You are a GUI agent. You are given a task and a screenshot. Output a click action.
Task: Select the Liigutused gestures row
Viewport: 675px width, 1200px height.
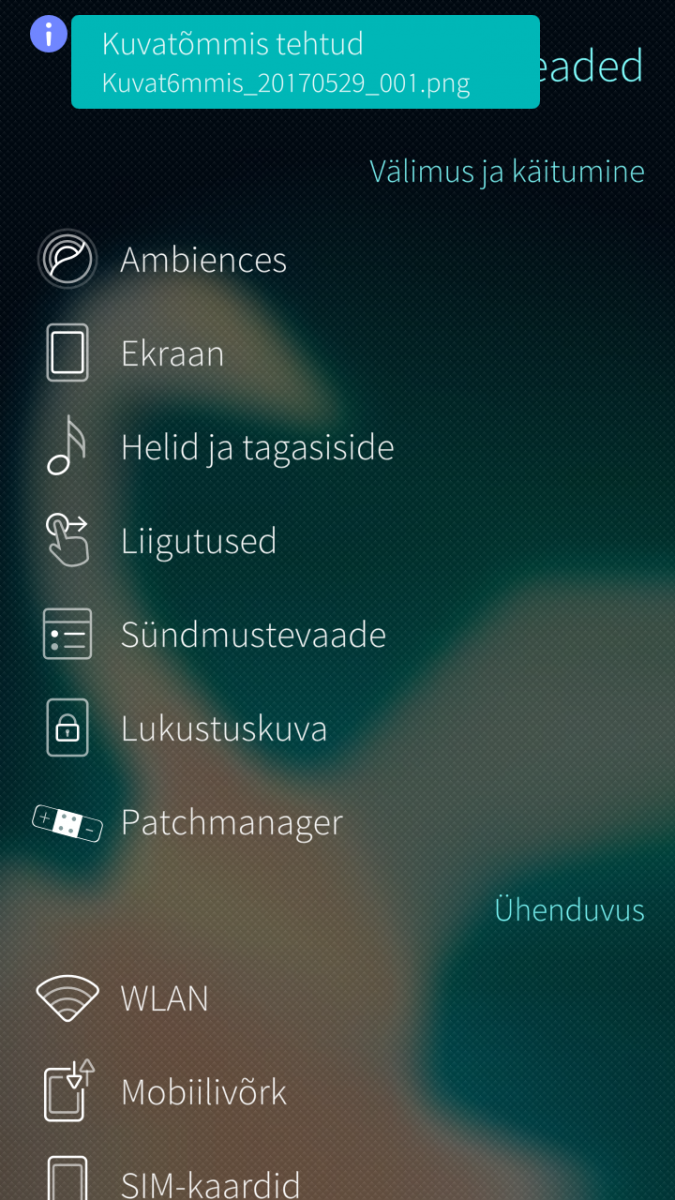pyautogui.click(x=198, y=541)
